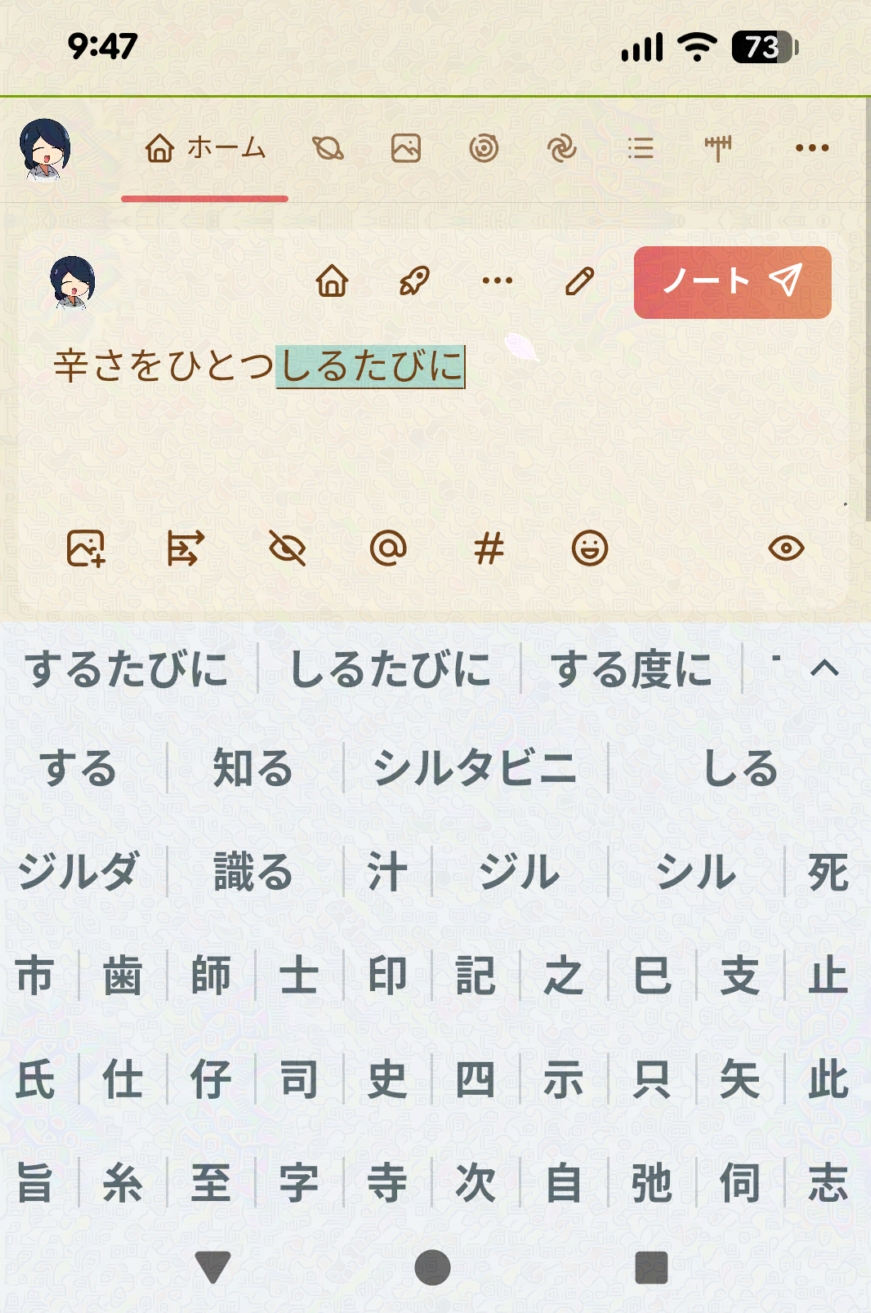Select the する度に keyboard suggestion
The image size is (871, 1313).
pyautogui.click(x=631, y=670)
